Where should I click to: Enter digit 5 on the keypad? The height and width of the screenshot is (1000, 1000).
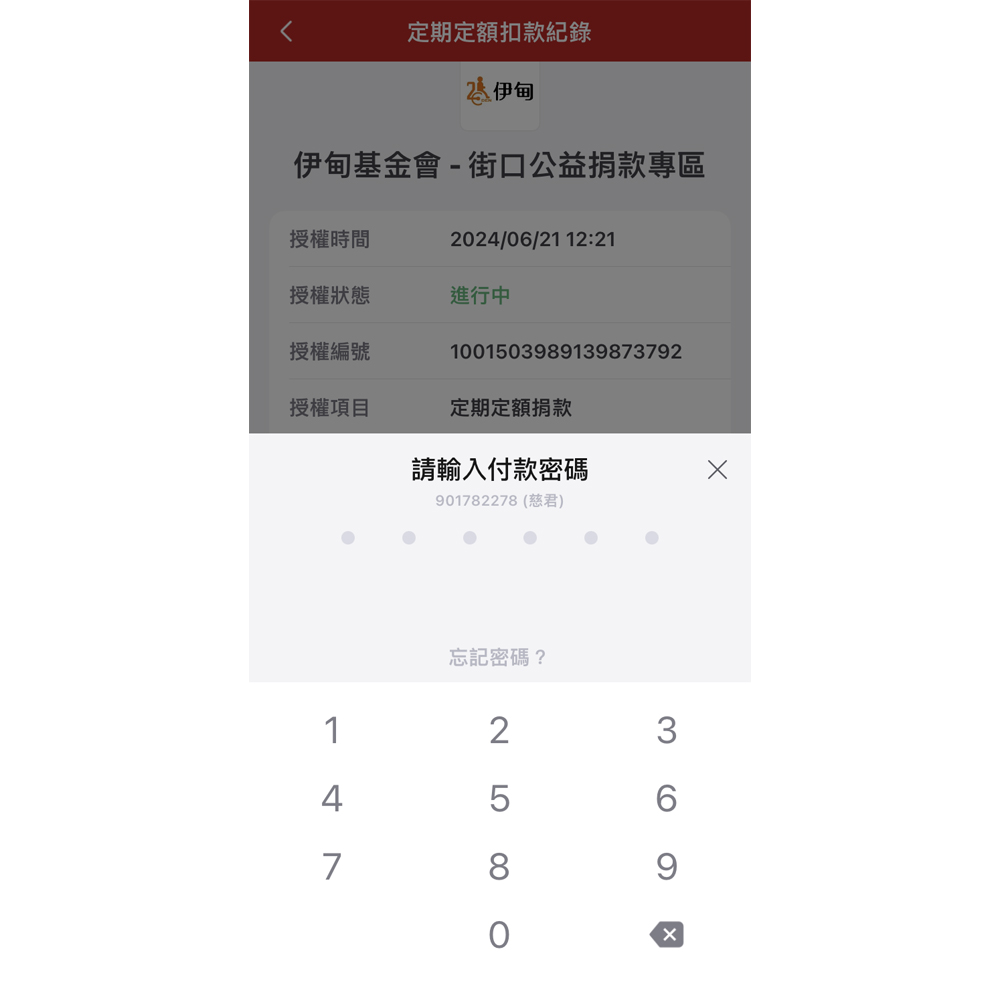pyautogui.click(x=499, y=799)
